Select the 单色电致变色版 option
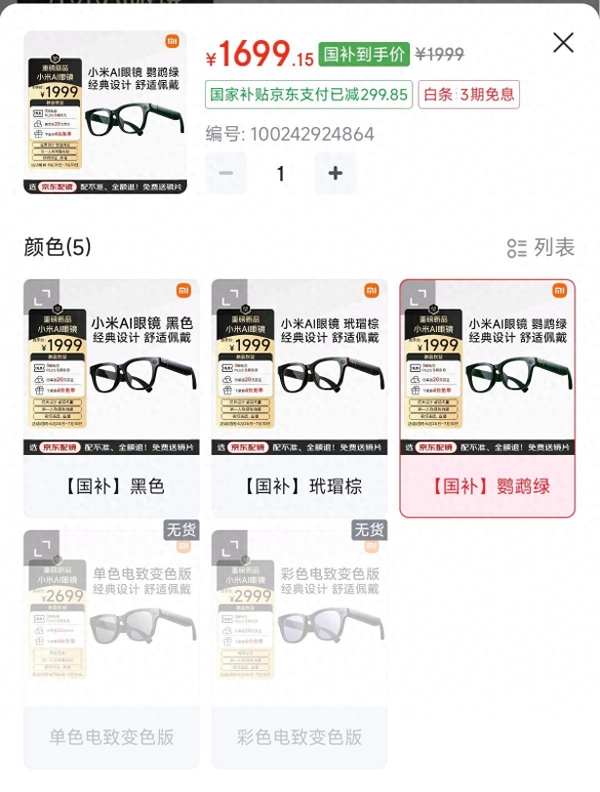The image size is (600, 792). pos(111,737)
